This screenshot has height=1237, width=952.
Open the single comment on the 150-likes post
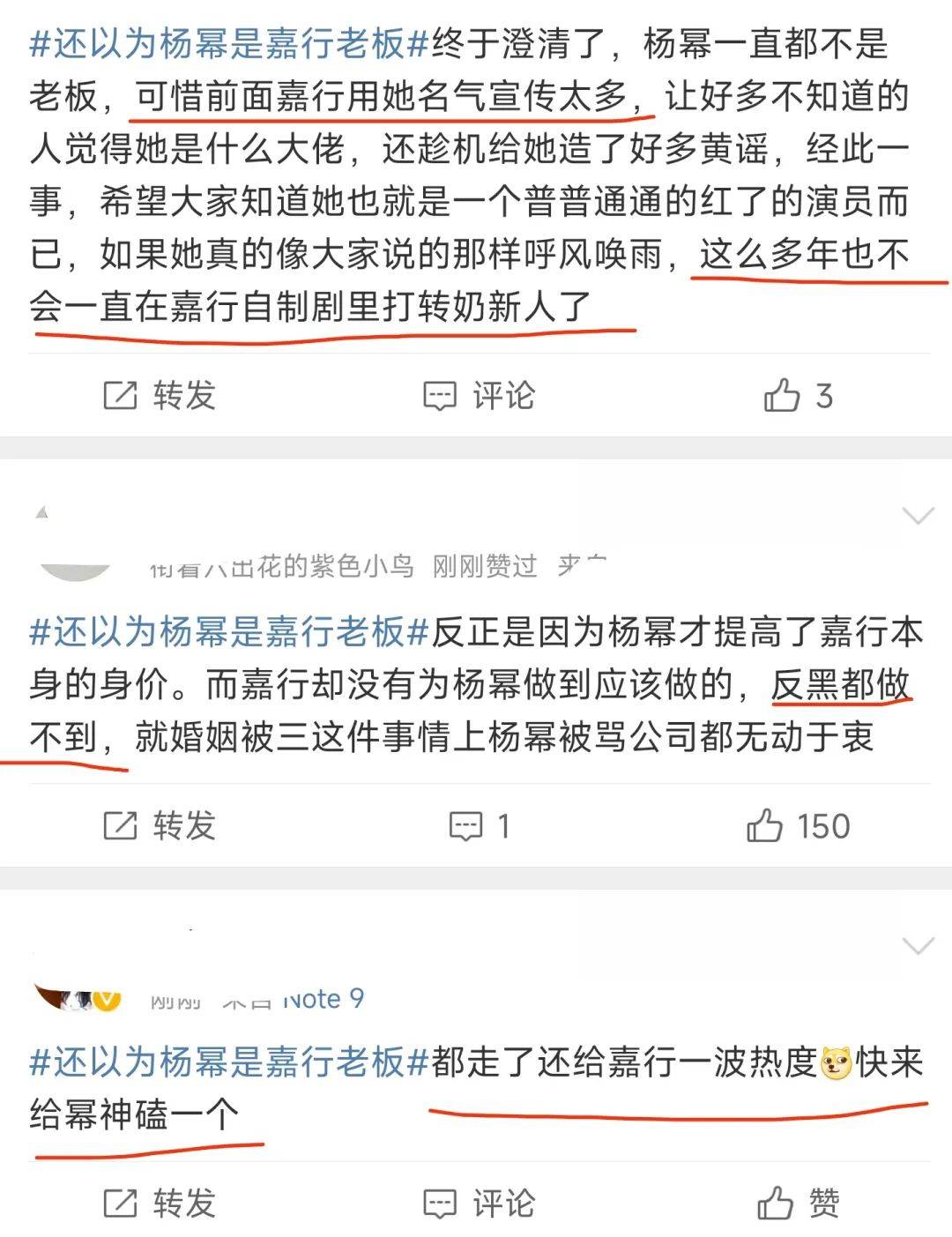coord(479,825)
